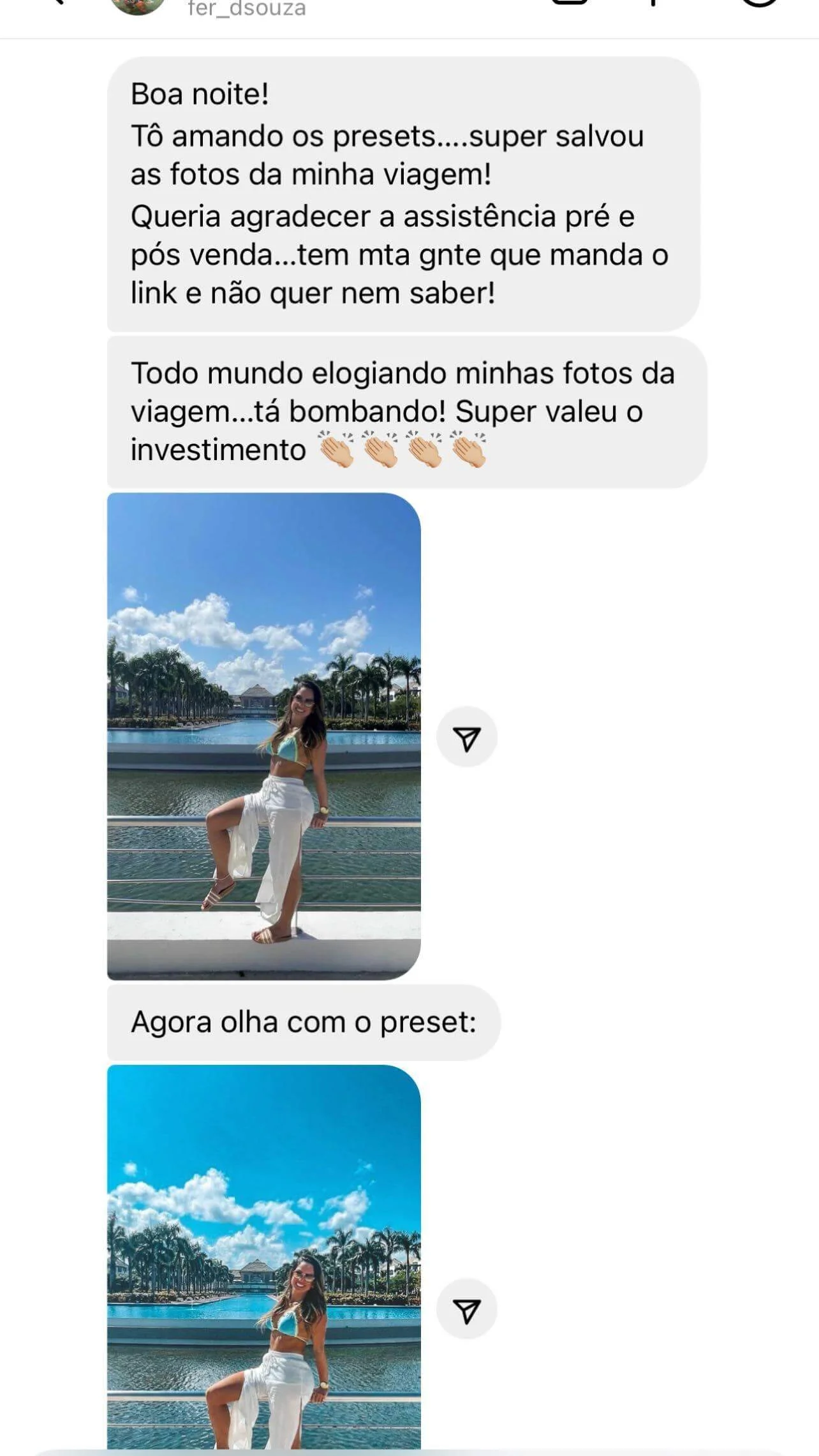Share the photo edited with the preset
Screen dimensions: 819x1456
click(x=467, y=1310)
